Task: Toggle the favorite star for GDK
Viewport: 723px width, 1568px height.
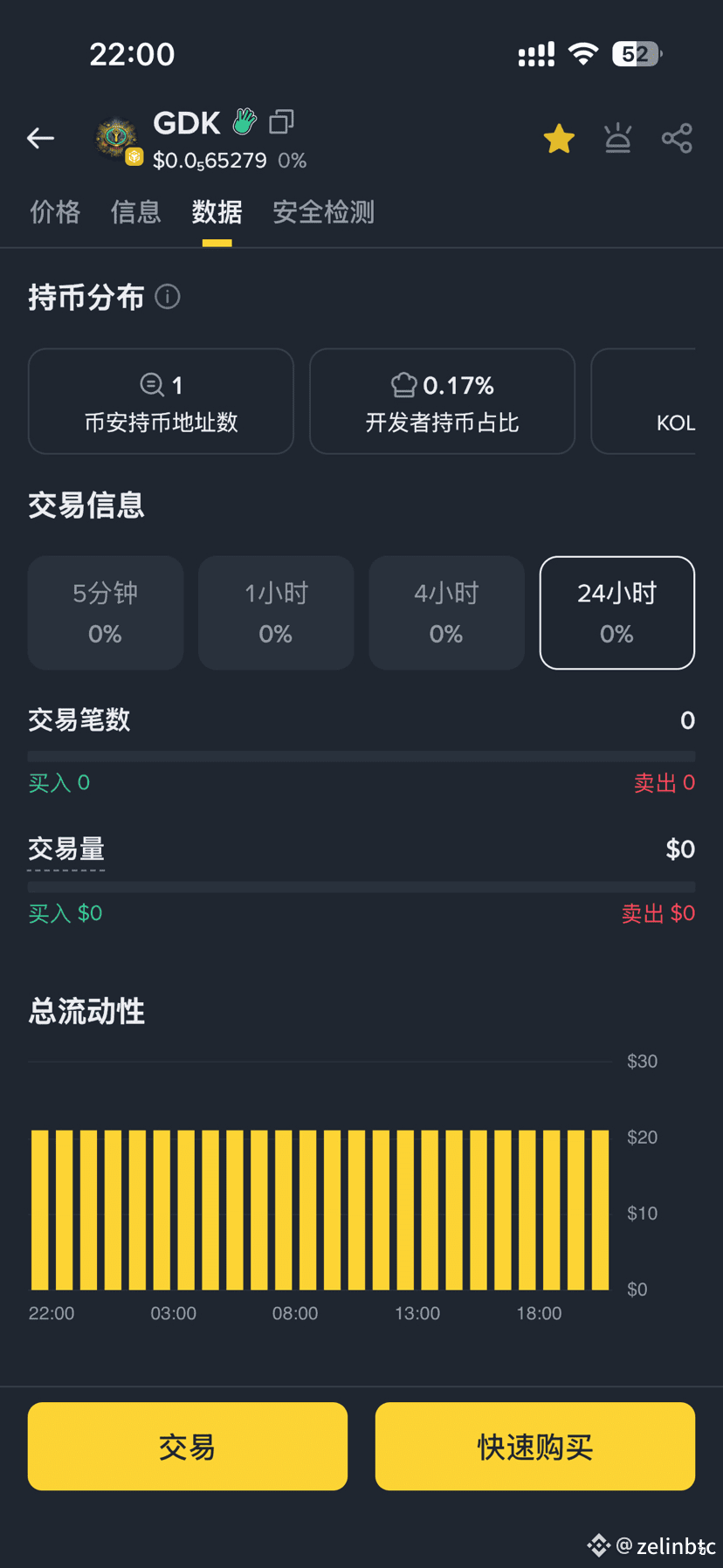Action: tap(559, 139)
